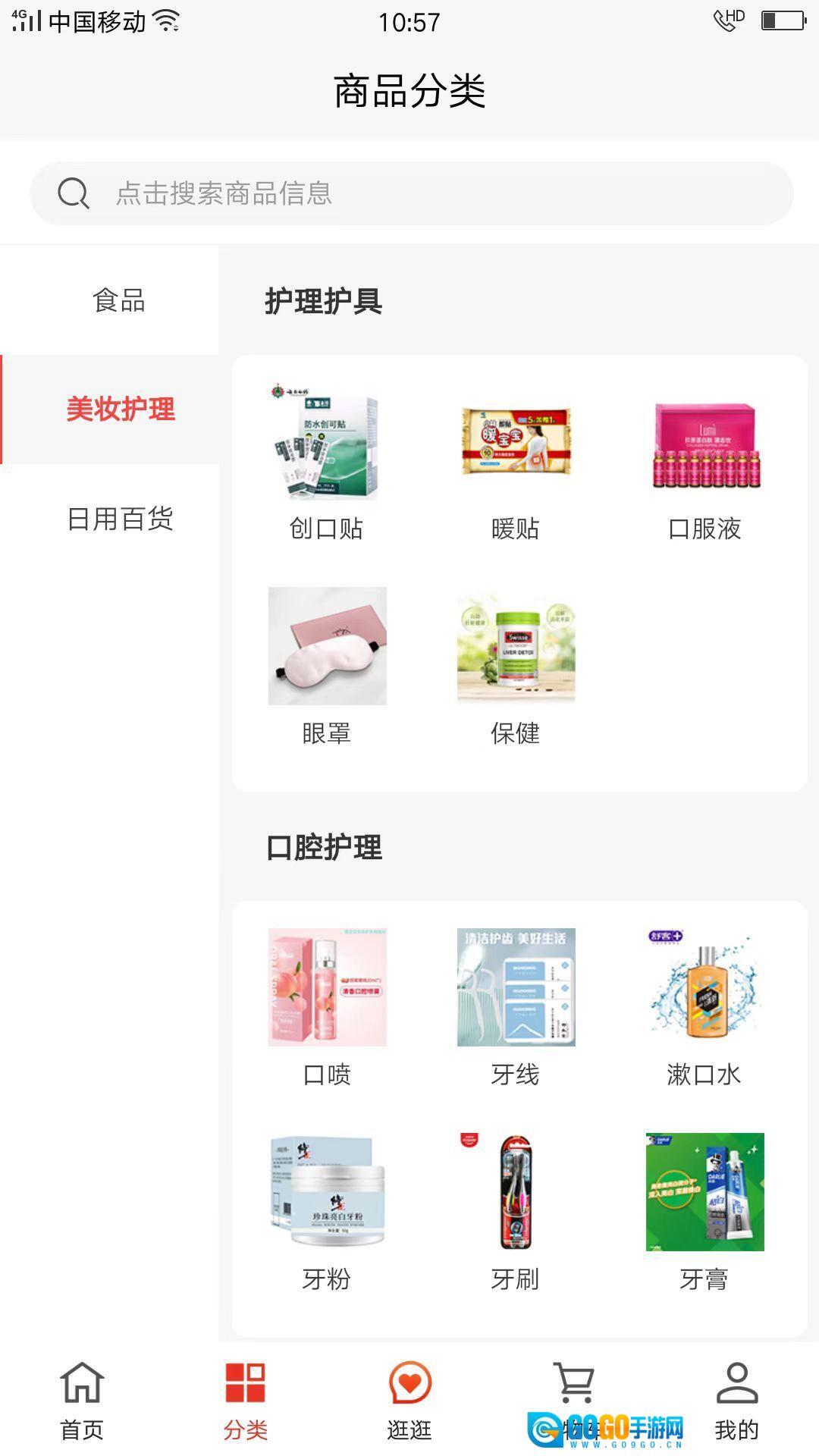819x1456 pixels.
Task: Select the 食品 category
Action: [x=118, y=300]
